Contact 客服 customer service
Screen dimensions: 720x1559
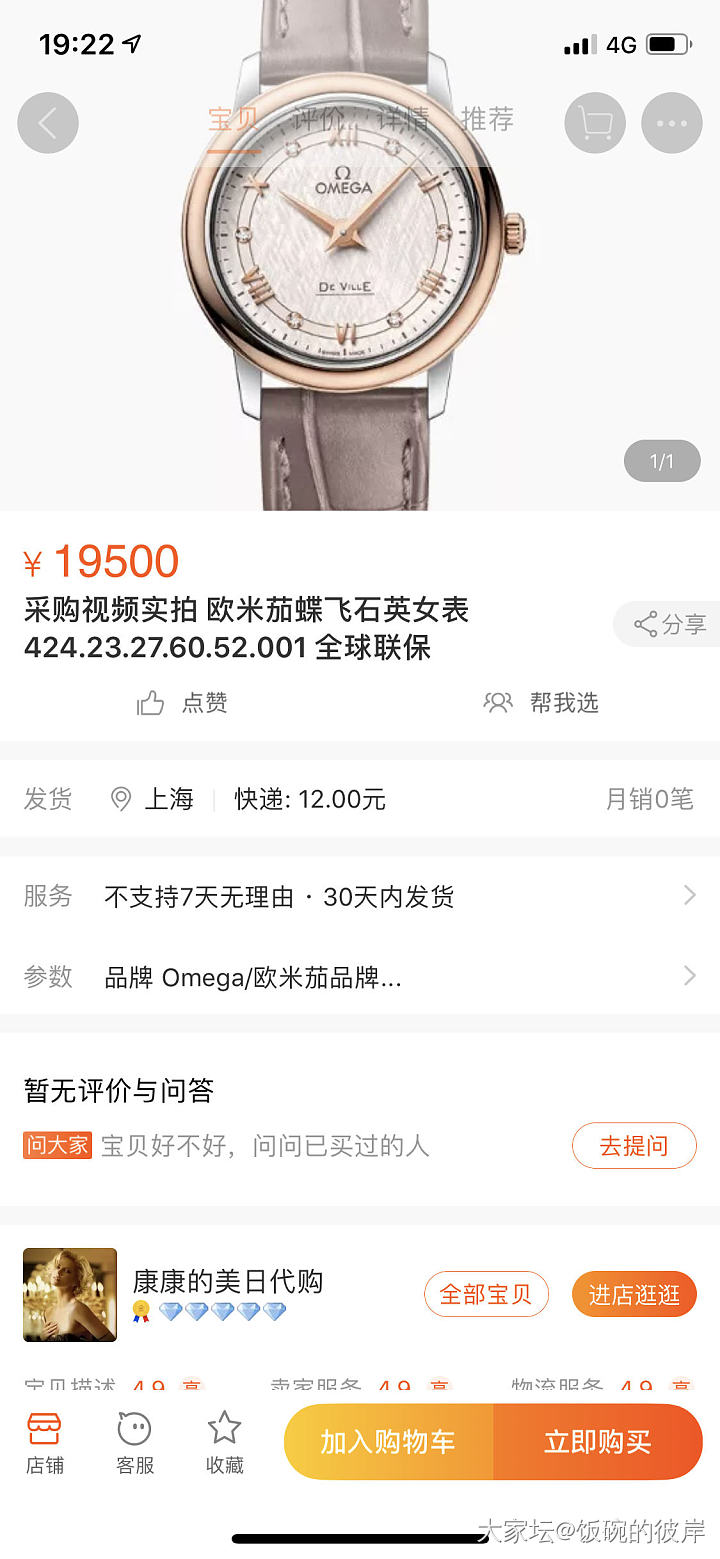(135, 1442)
